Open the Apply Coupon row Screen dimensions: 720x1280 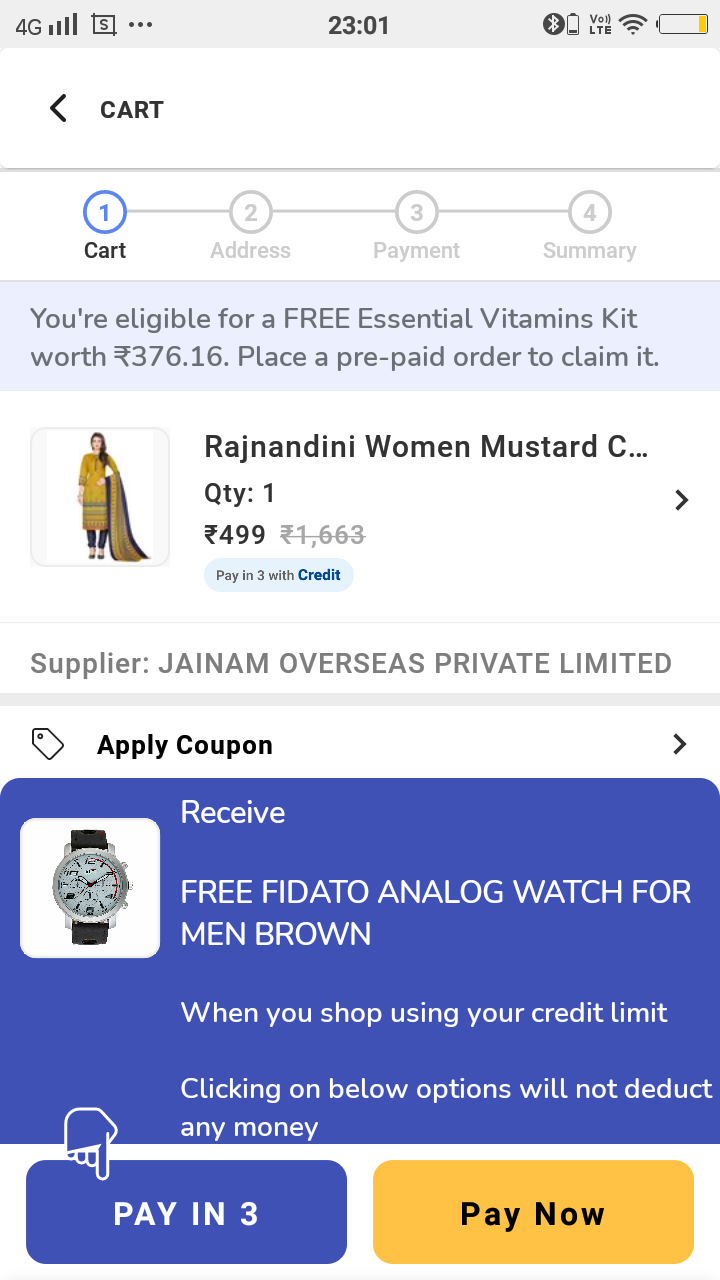coord(360,744)
